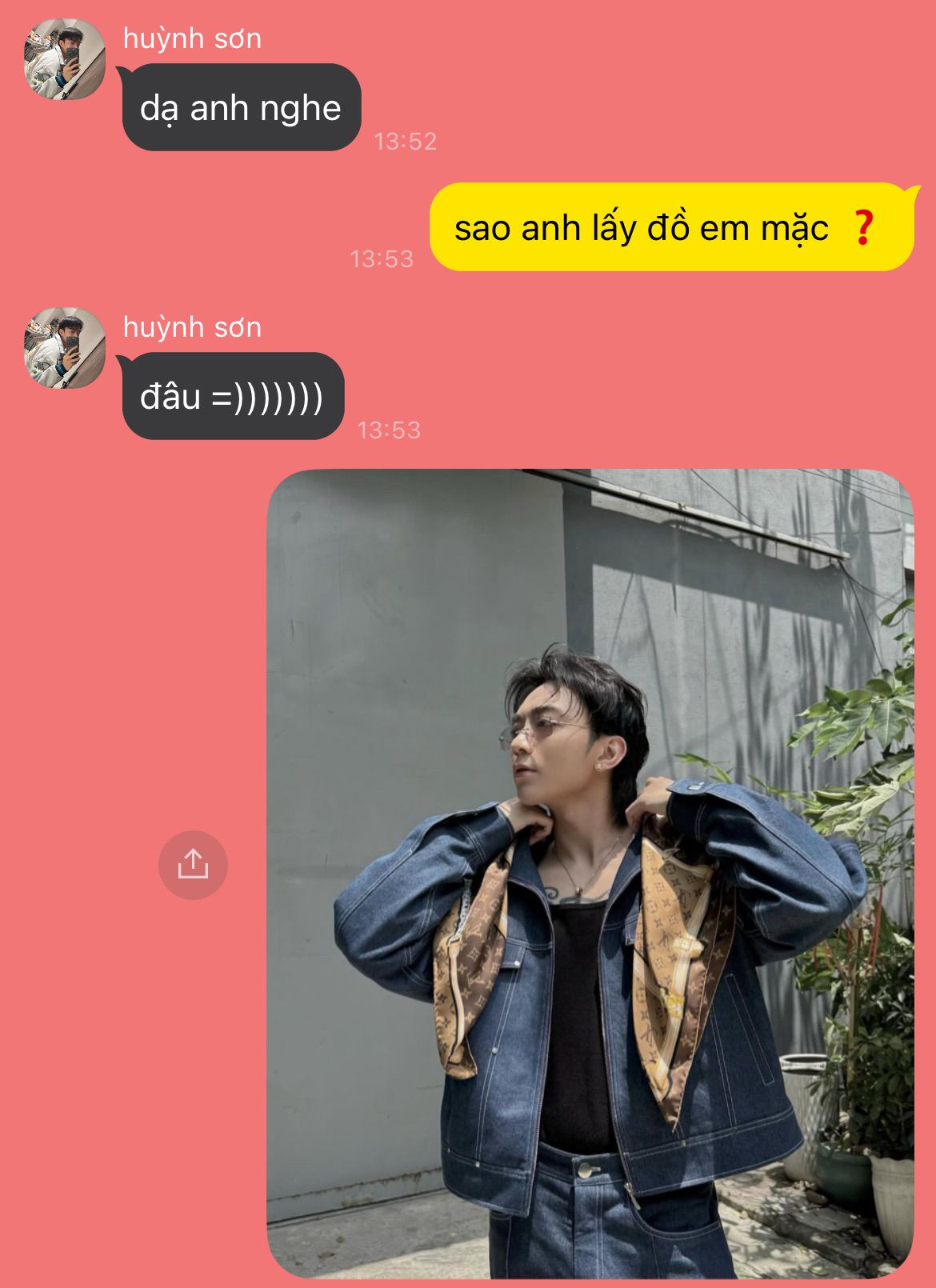This screenshot has height=1288, width=936.
Task: Open huỳnh sơn's avatar beside 'dạ anh nghe'
Action: [65, 59]
